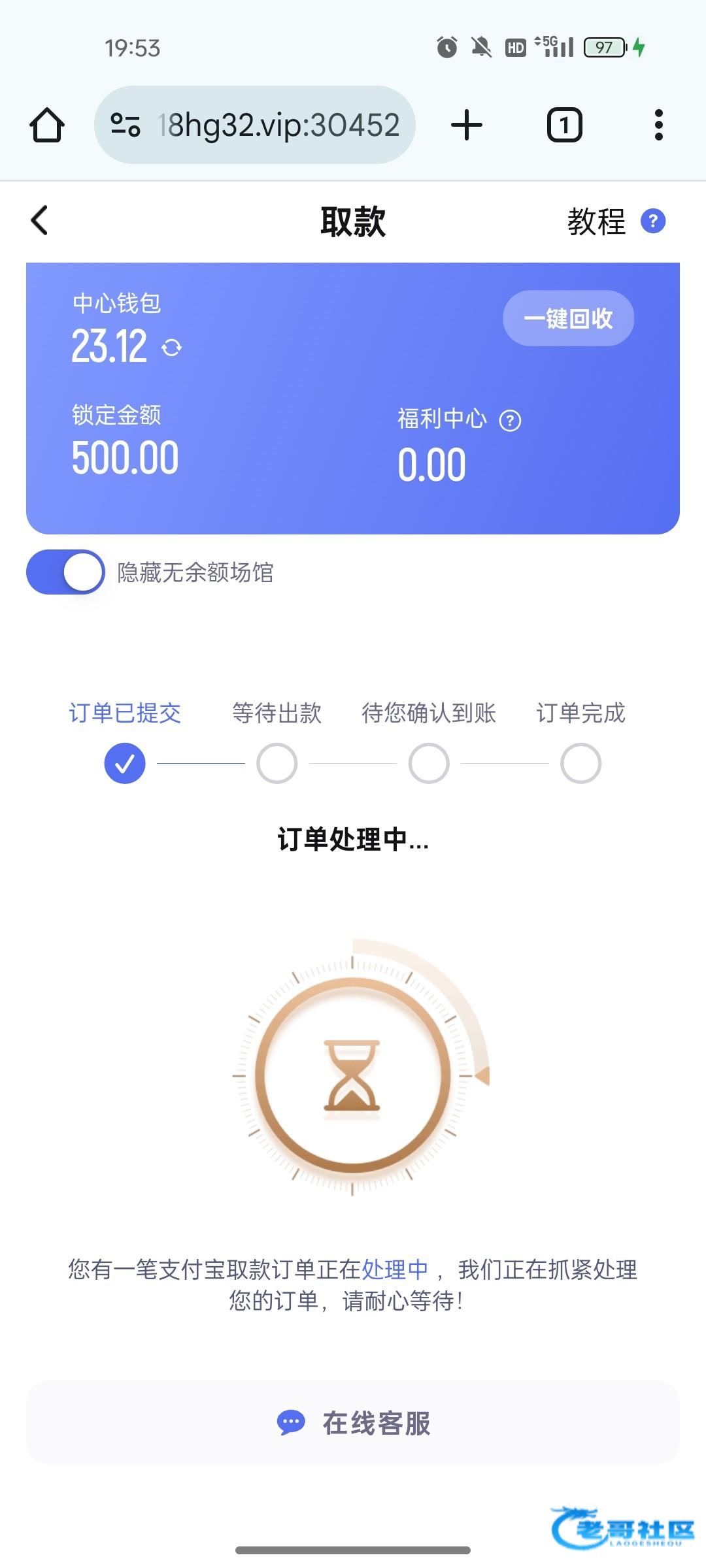The height and width of the screenshot is (1568, 706).
Task: Open the 教程 tutorial help
Action: (616, 221)
